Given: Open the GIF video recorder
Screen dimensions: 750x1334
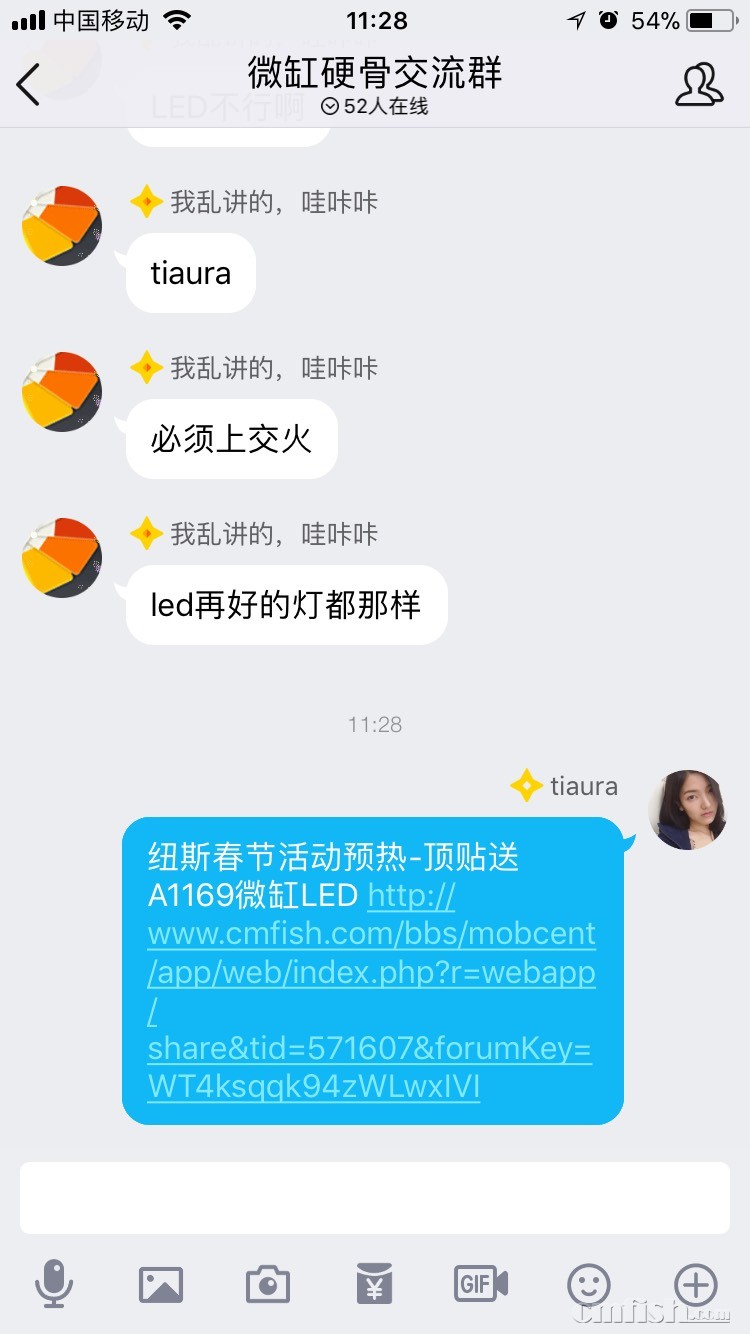Looking at the screenshot, I should point(481,1283).
